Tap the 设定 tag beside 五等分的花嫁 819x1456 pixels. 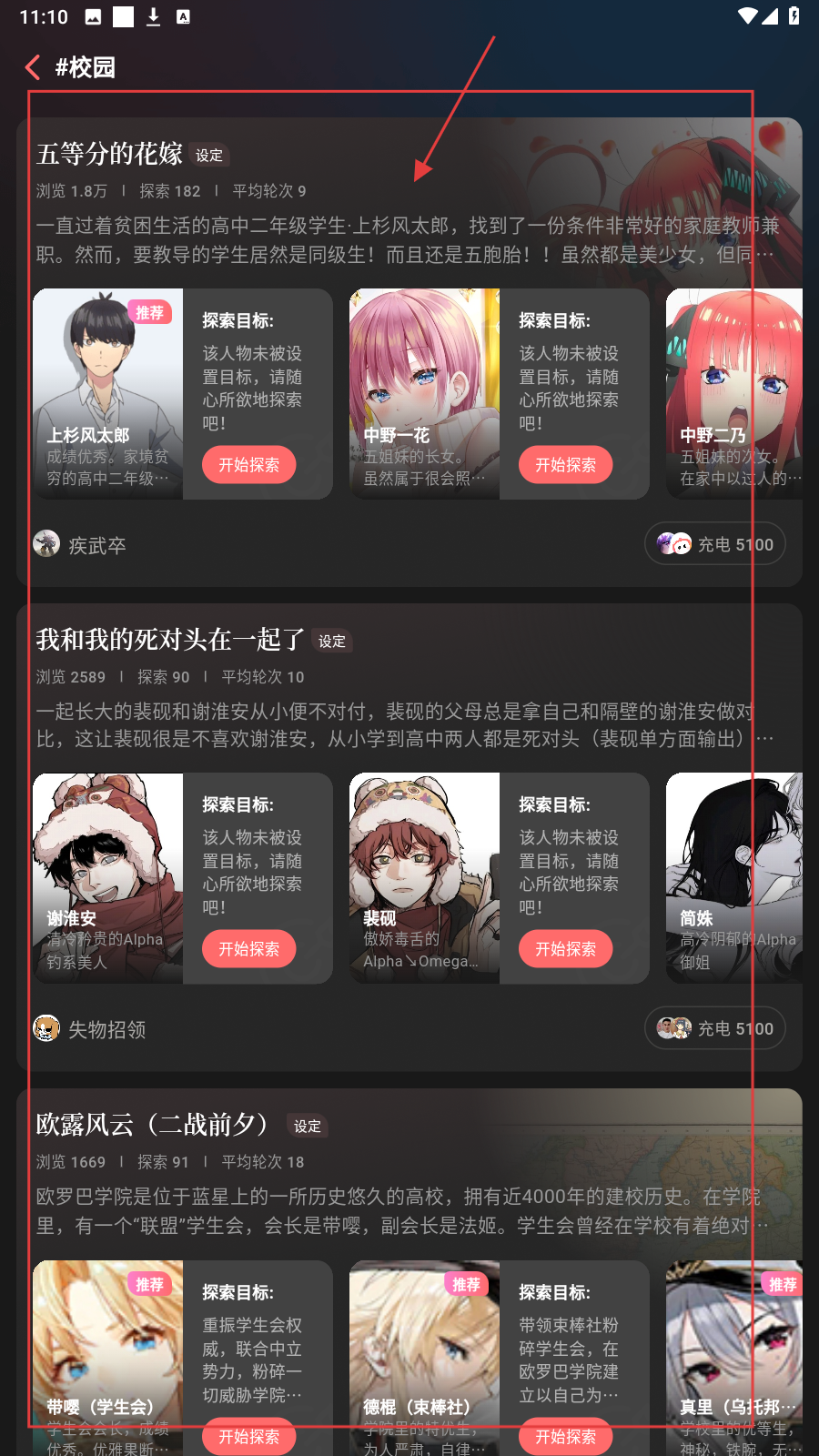click(x=209, y=156)
